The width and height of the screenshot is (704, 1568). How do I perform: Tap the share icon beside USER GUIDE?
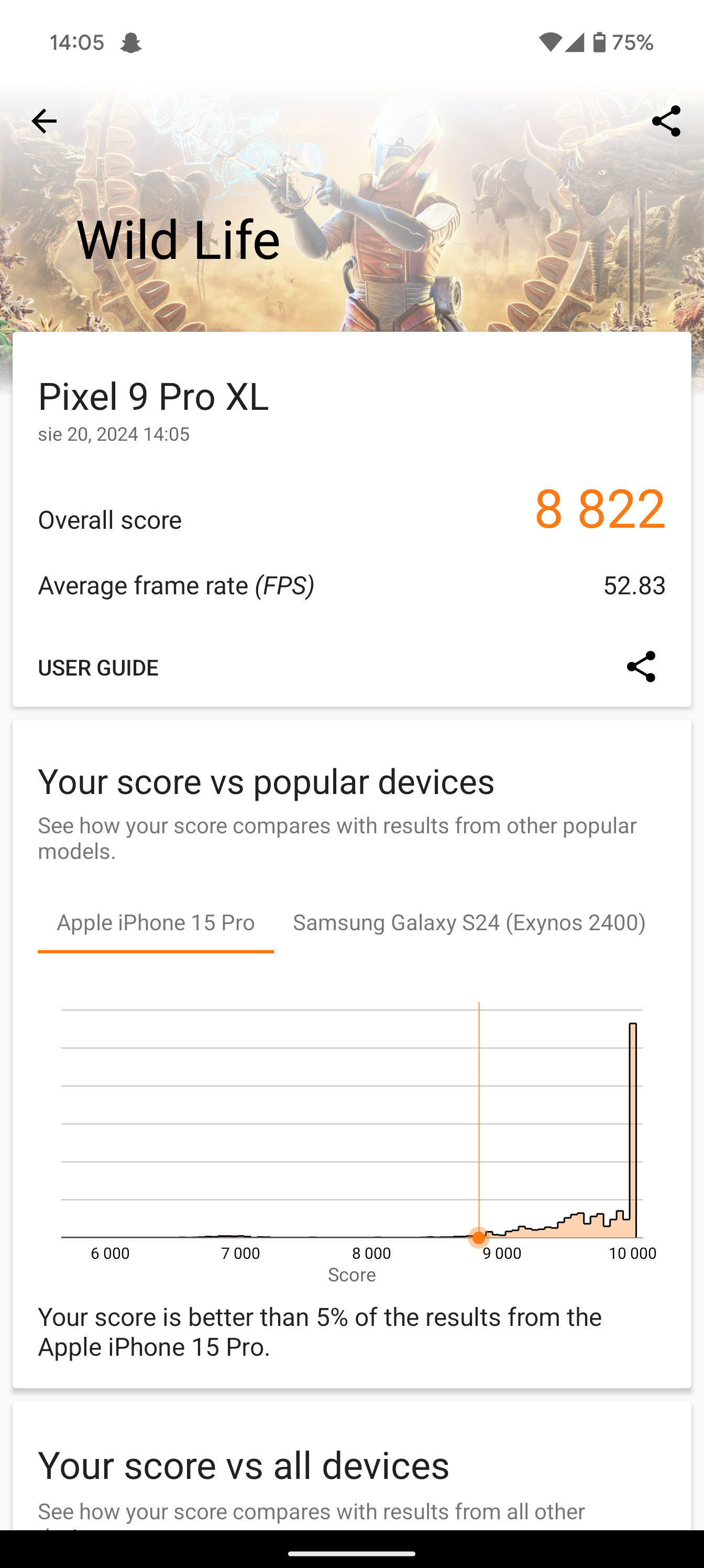(641, 667)
